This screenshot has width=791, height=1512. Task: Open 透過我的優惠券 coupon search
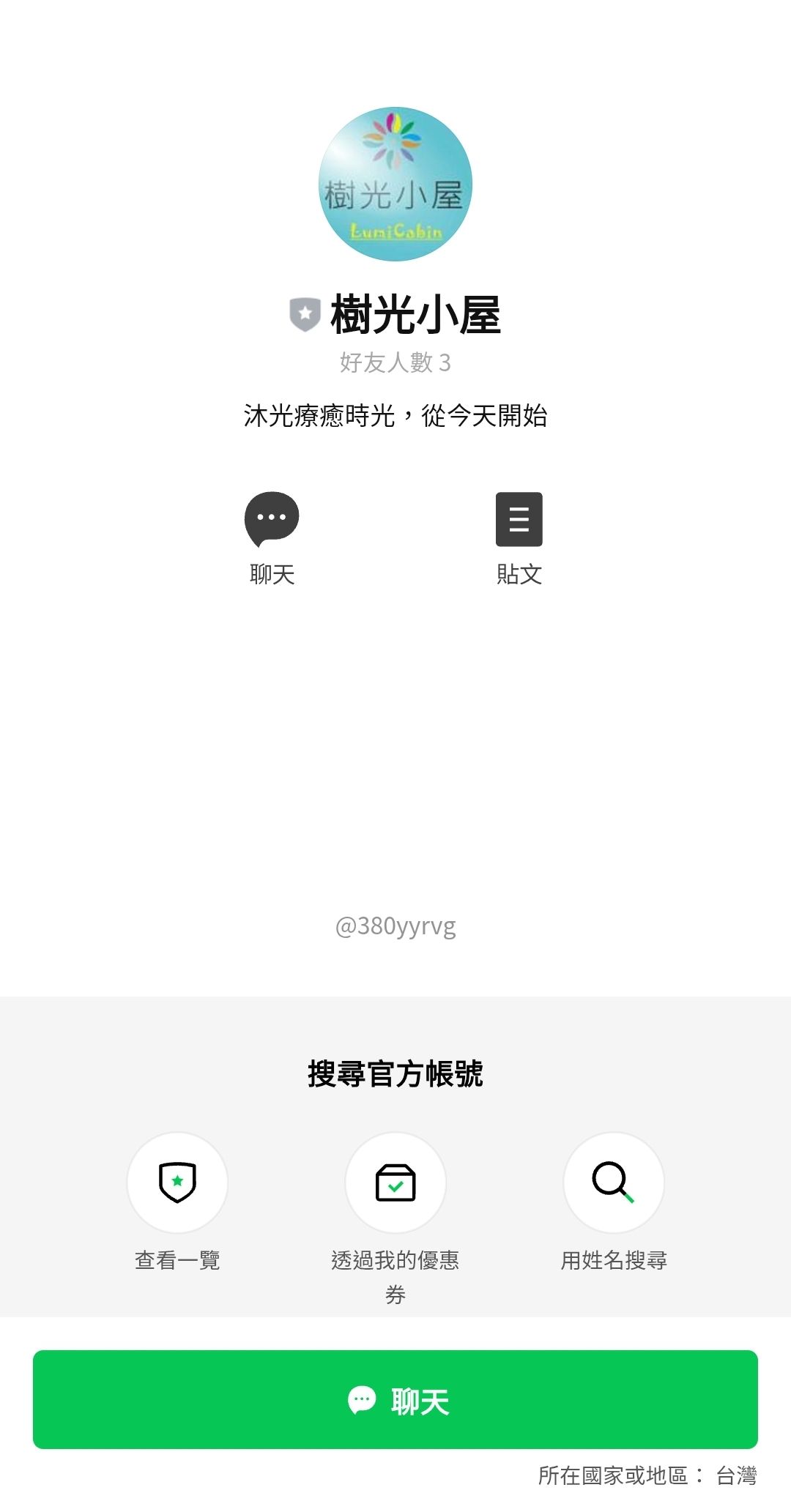point(395,1182)
